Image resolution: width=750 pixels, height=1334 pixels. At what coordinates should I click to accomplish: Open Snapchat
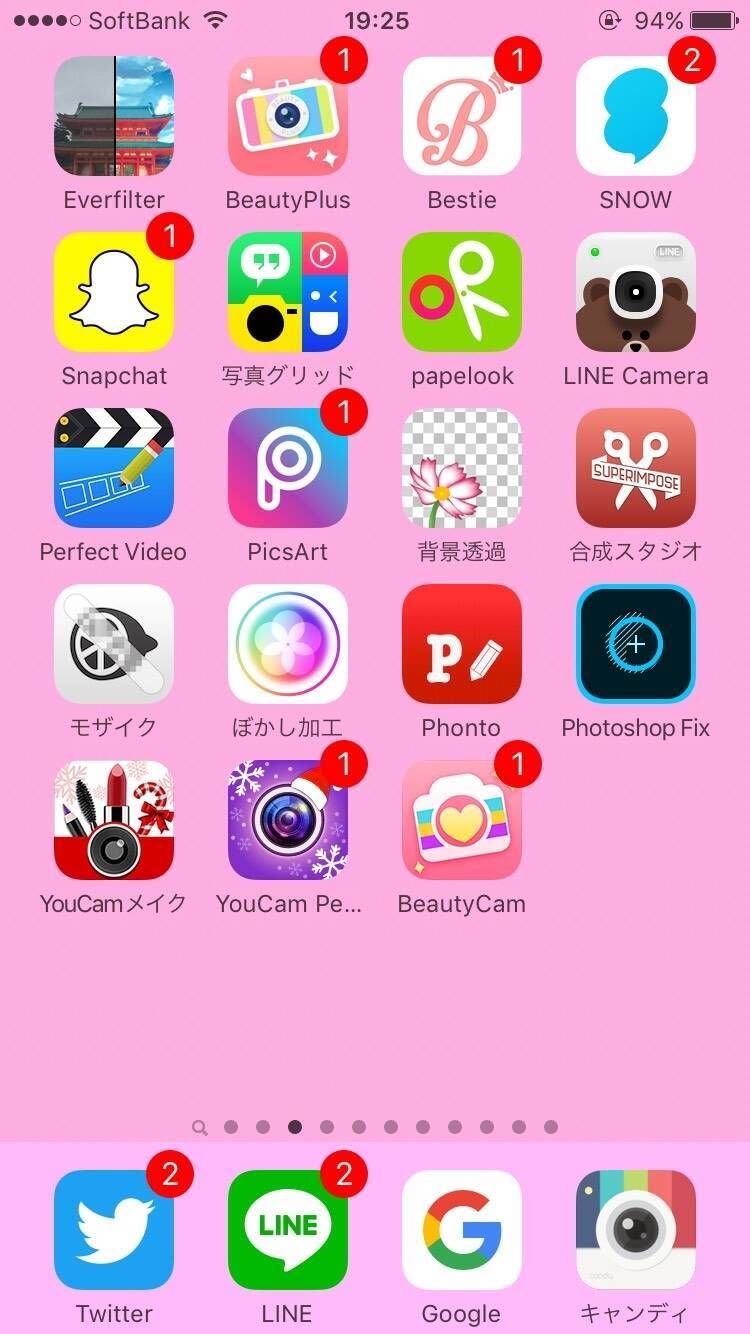point(114,292)
